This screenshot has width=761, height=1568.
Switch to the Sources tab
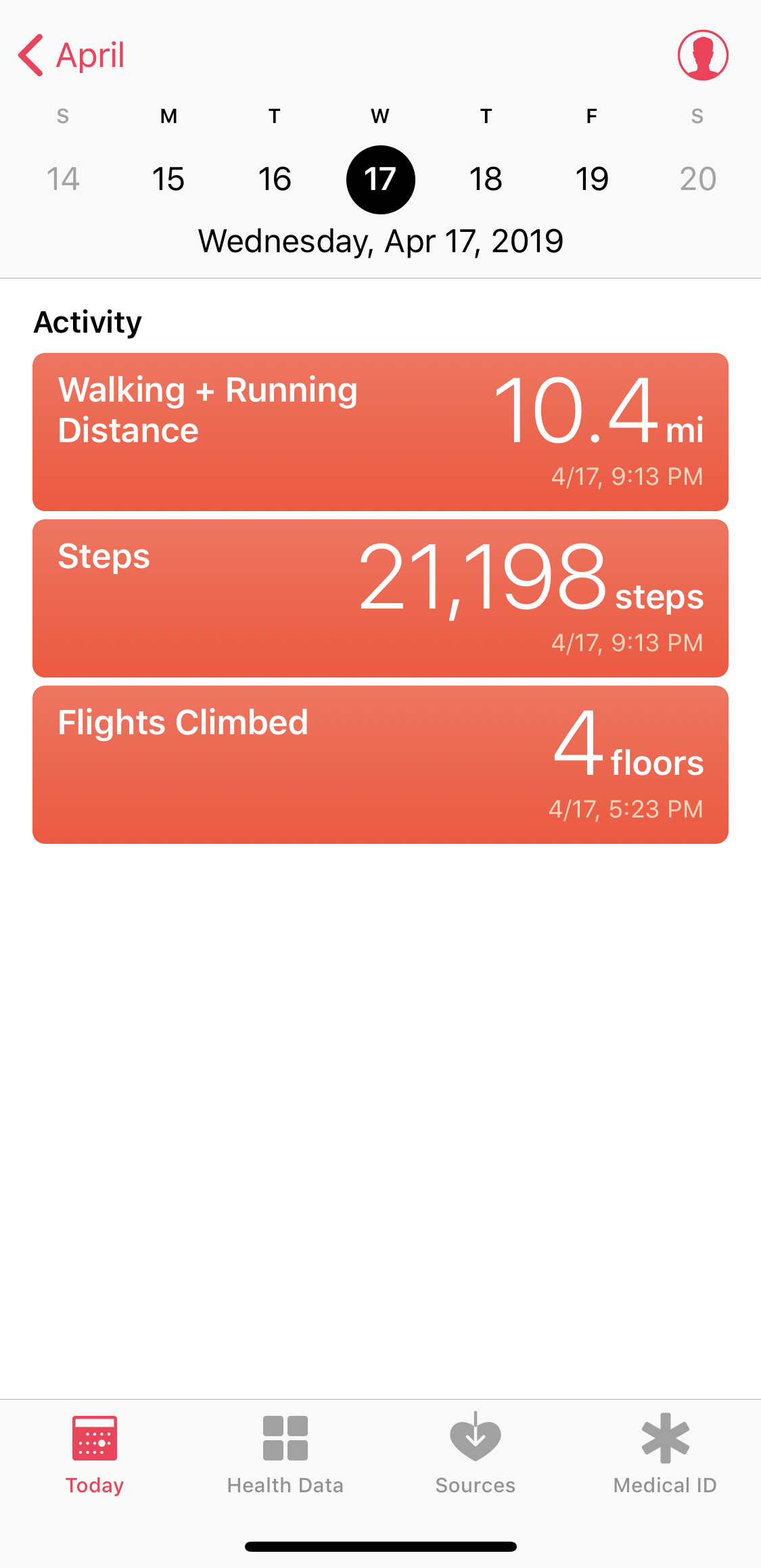[476, 1454]
